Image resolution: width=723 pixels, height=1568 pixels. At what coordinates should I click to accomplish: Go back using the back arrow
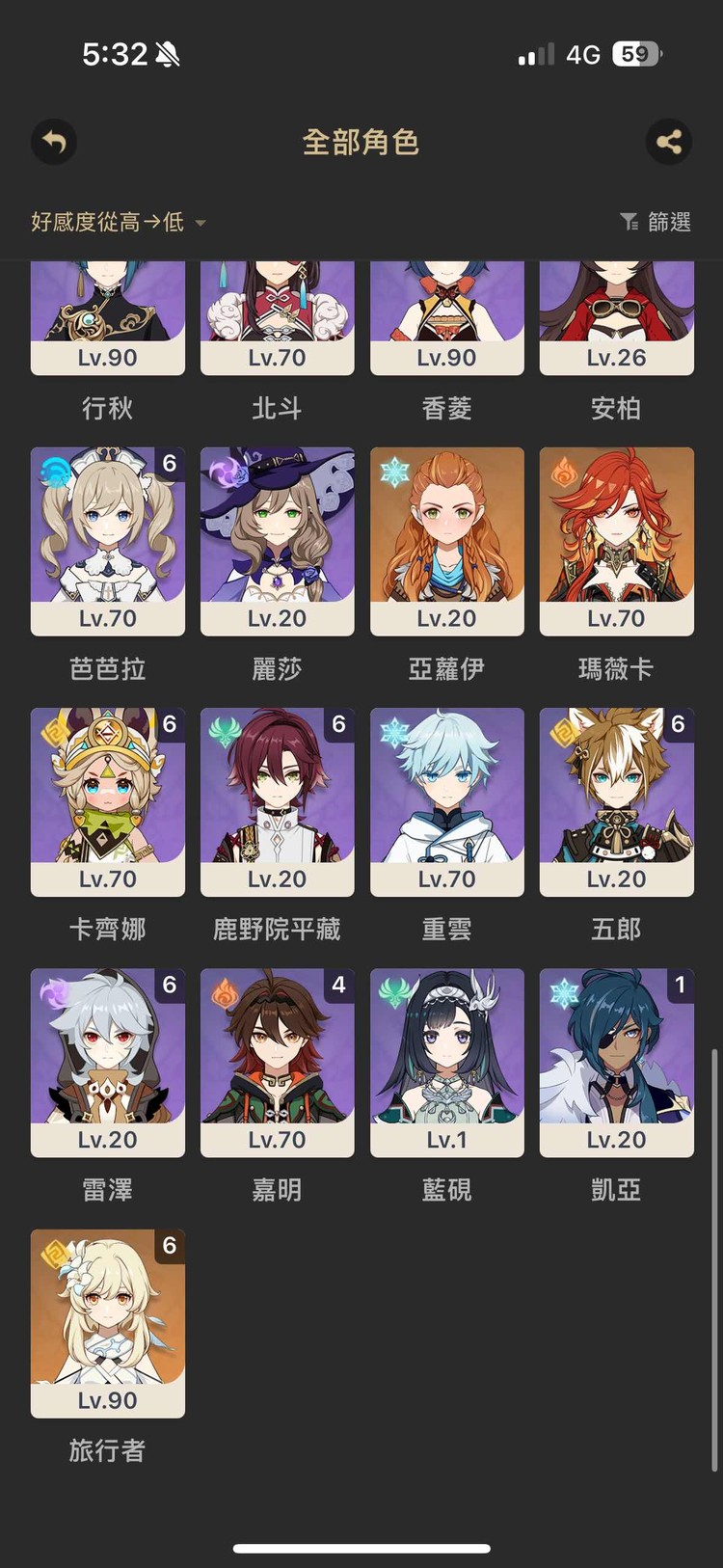[x=54, y=143]
